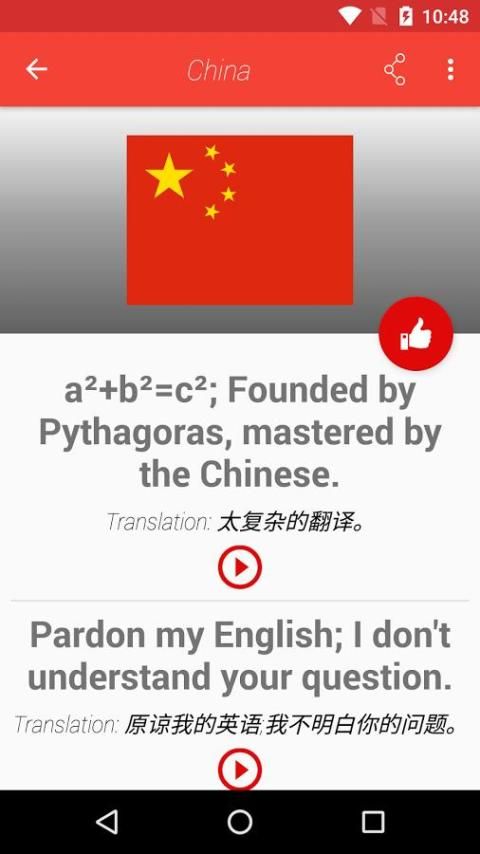Go back using the top arrow

37,70
